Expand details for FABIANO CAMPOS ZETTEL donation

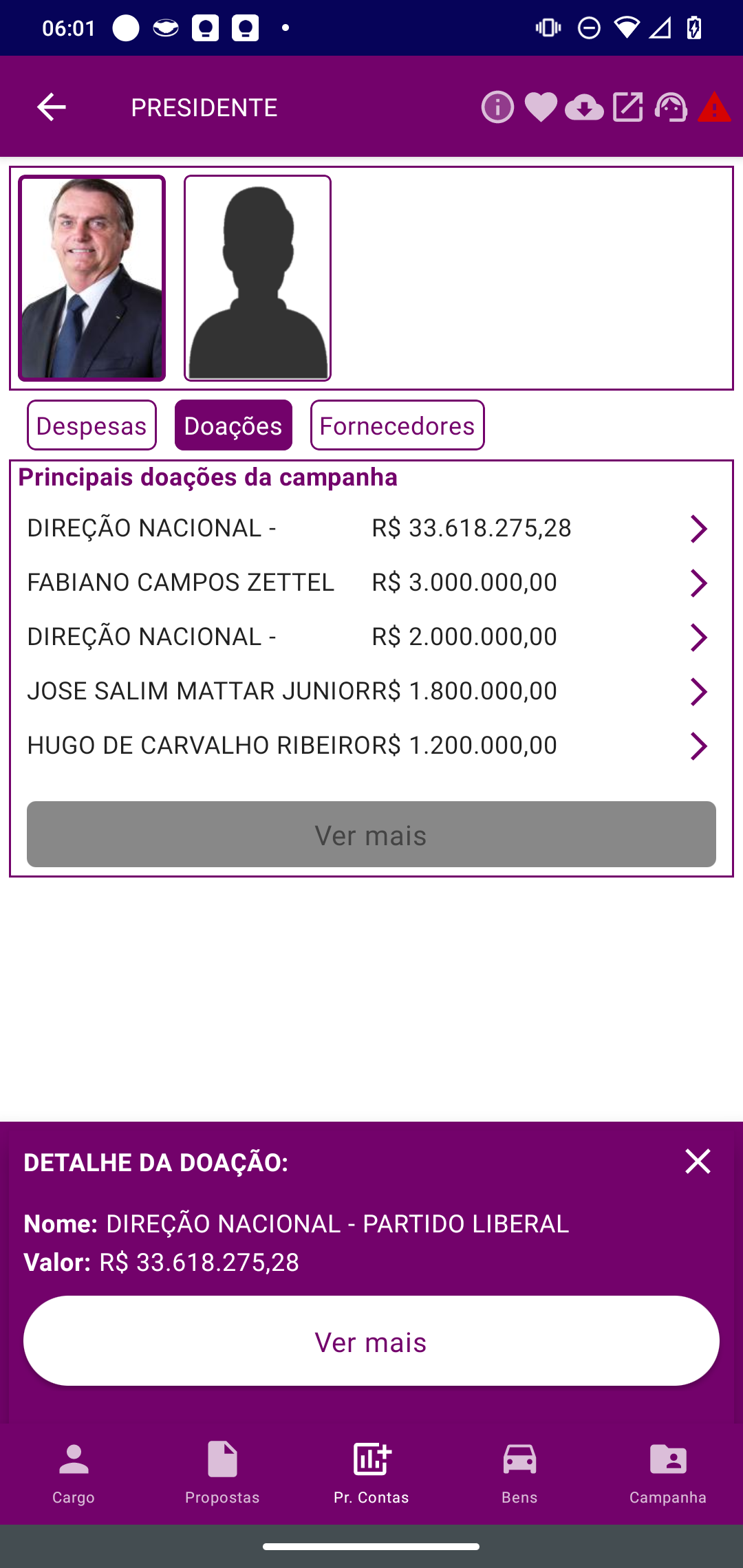(699, 583)
